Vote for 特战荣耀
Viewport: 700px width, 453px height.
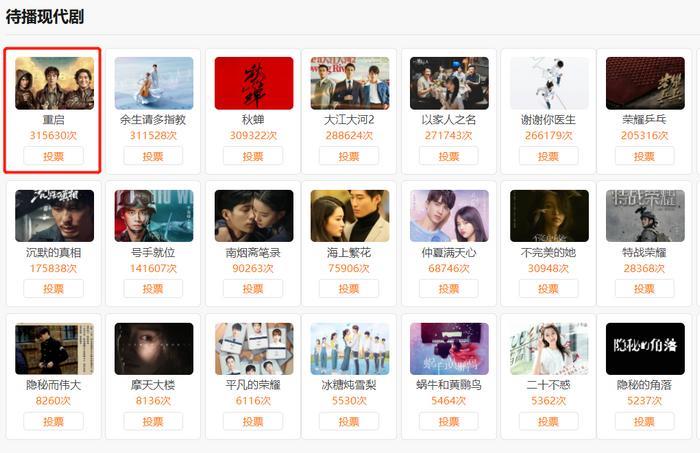(644, 289)
